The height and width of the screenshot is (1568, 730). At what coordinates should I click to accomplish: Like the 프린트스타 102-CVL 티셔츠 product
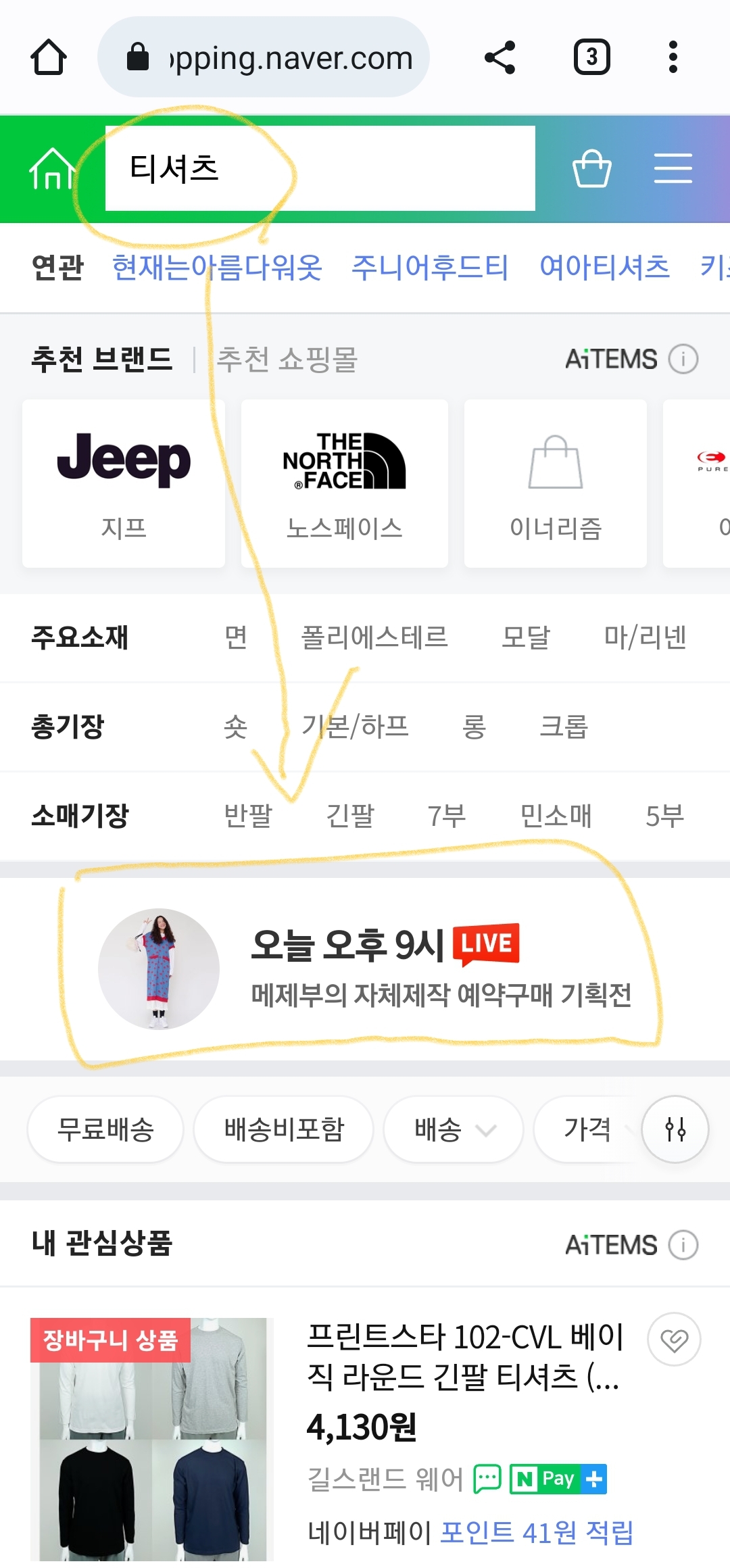coord(674,1339)
